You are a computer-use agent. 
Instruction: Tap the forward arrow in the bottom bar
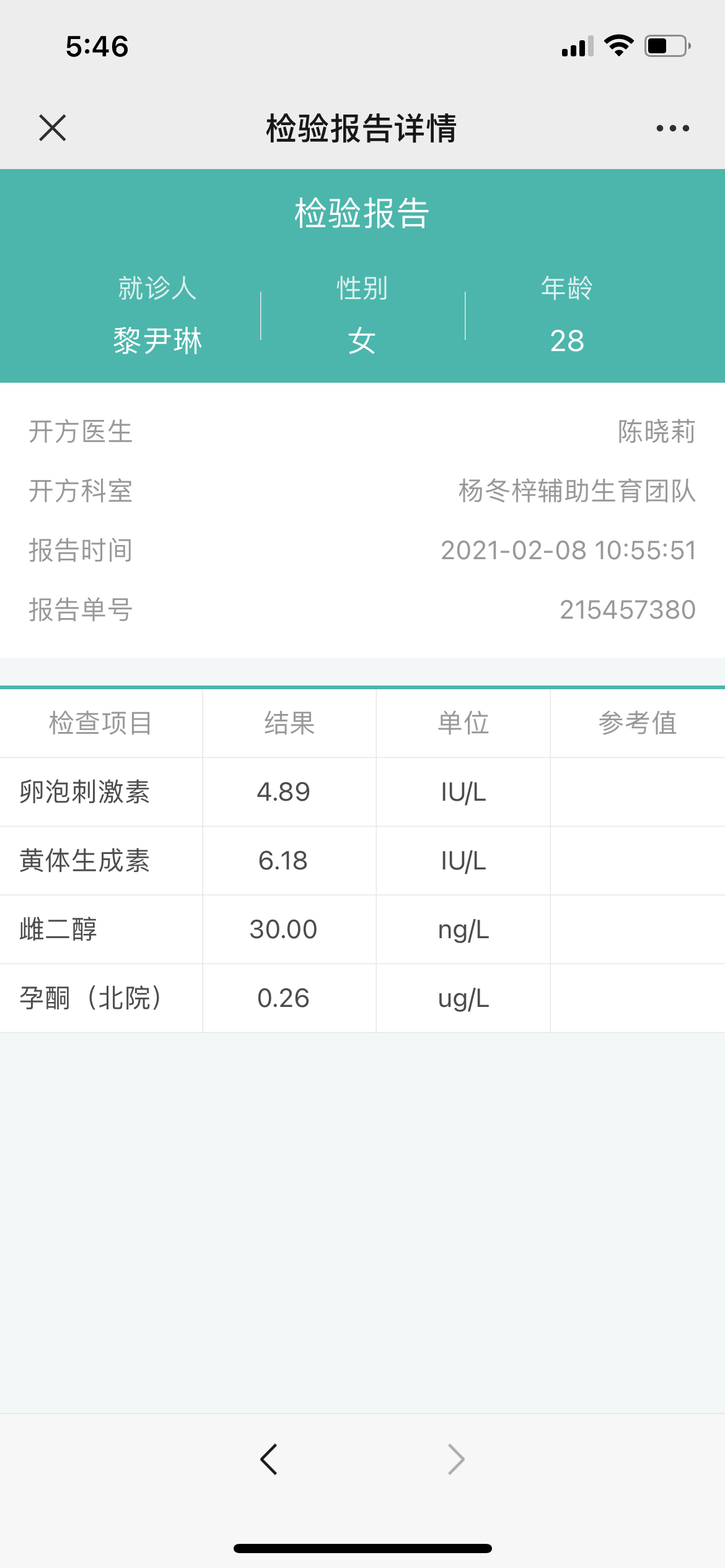pyautogui.click(x=456, y=1459)
